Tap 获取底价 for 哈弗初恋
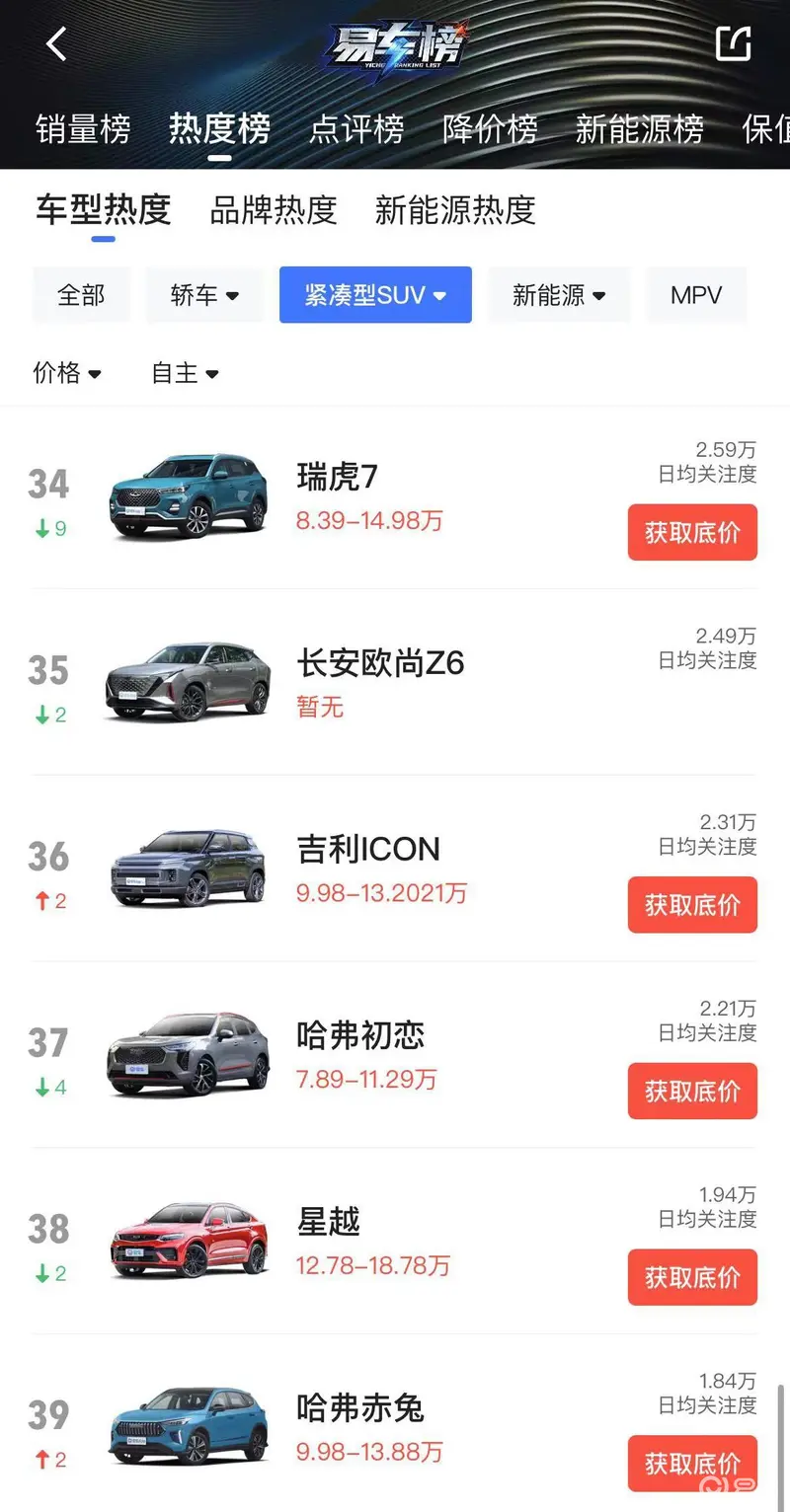 point(692,1091)
